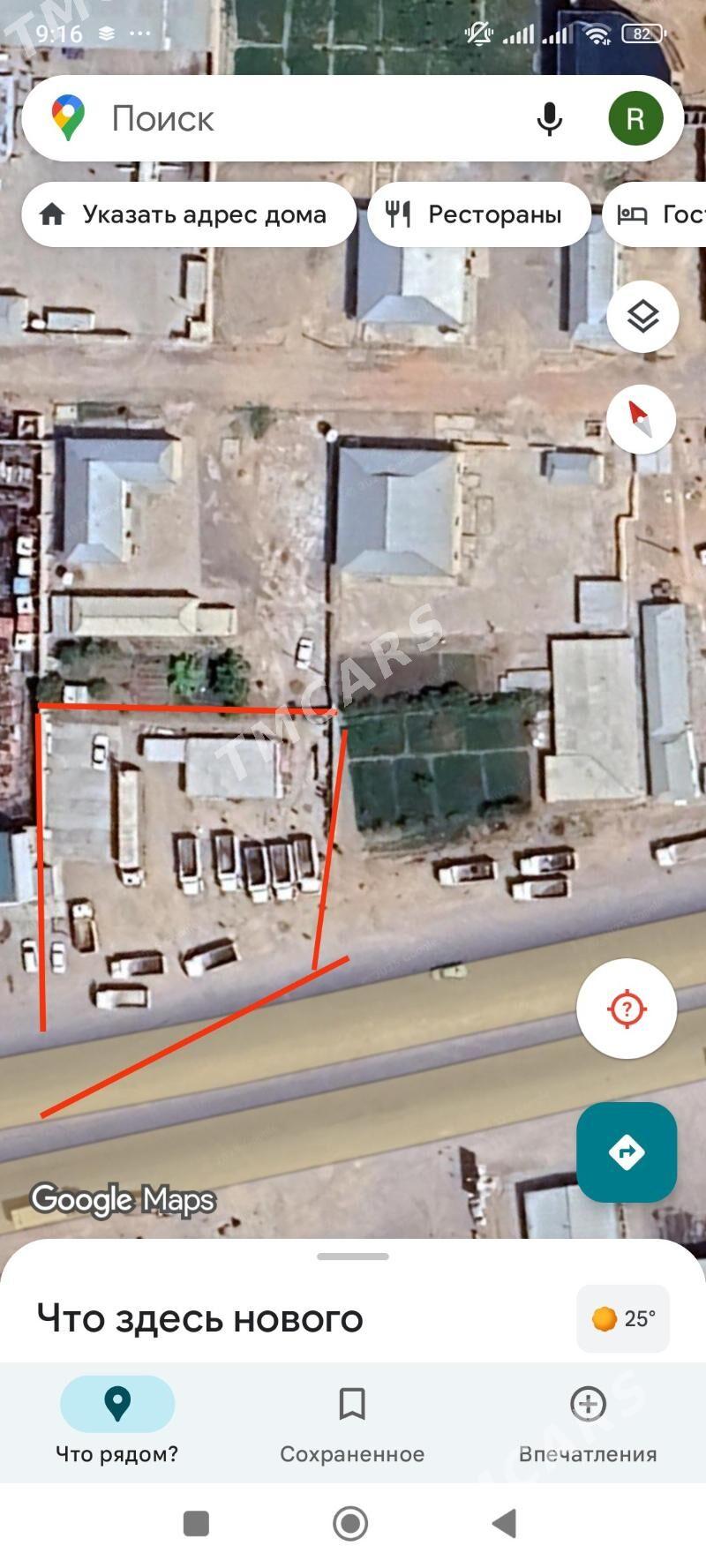
Task: Start voice search with the microphone
Action: tap(549, 119)
